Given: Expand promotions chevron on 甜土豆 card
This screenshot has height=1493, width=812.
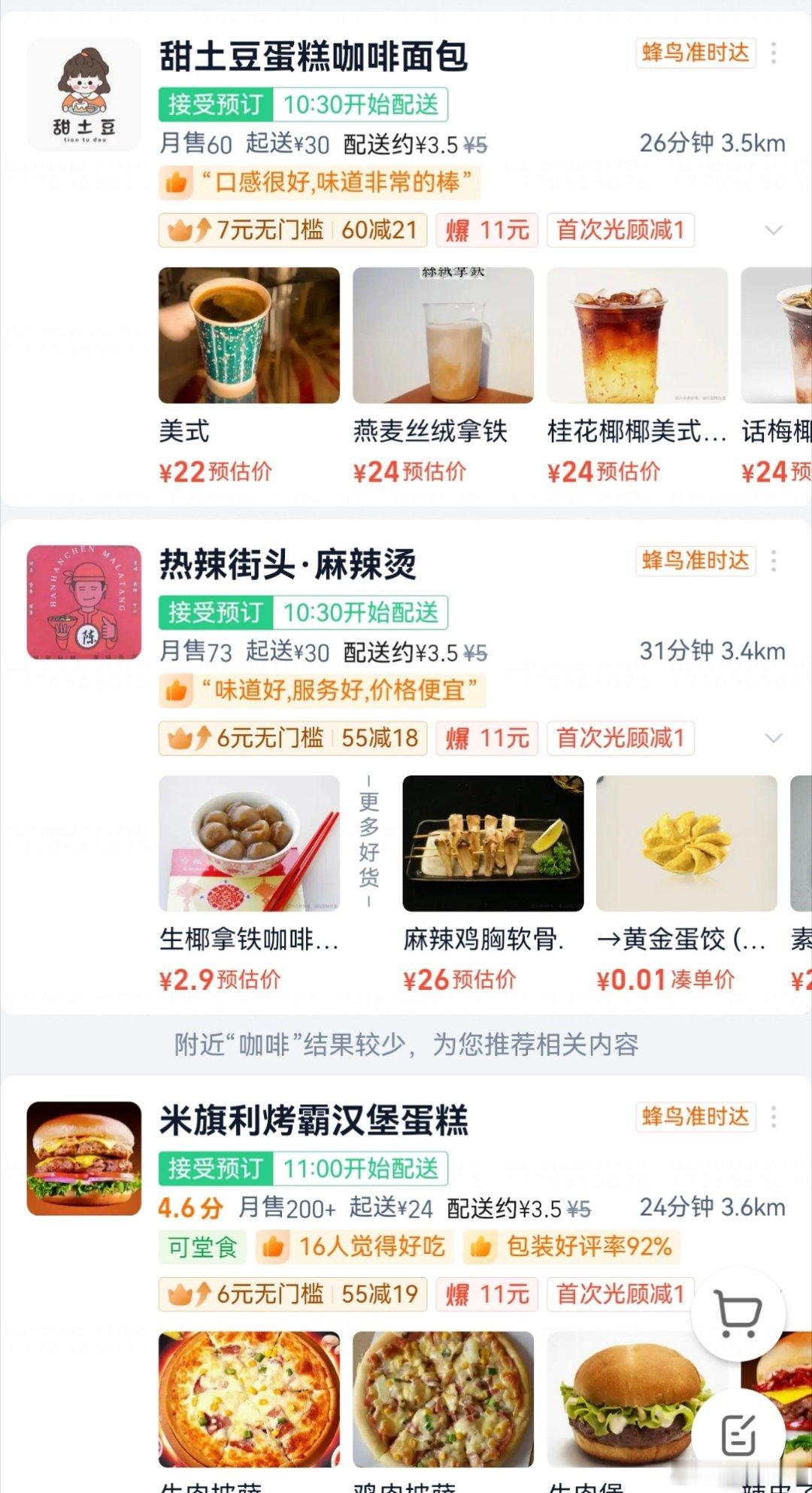Looking at the screenshot, I should tap(774, 232).
